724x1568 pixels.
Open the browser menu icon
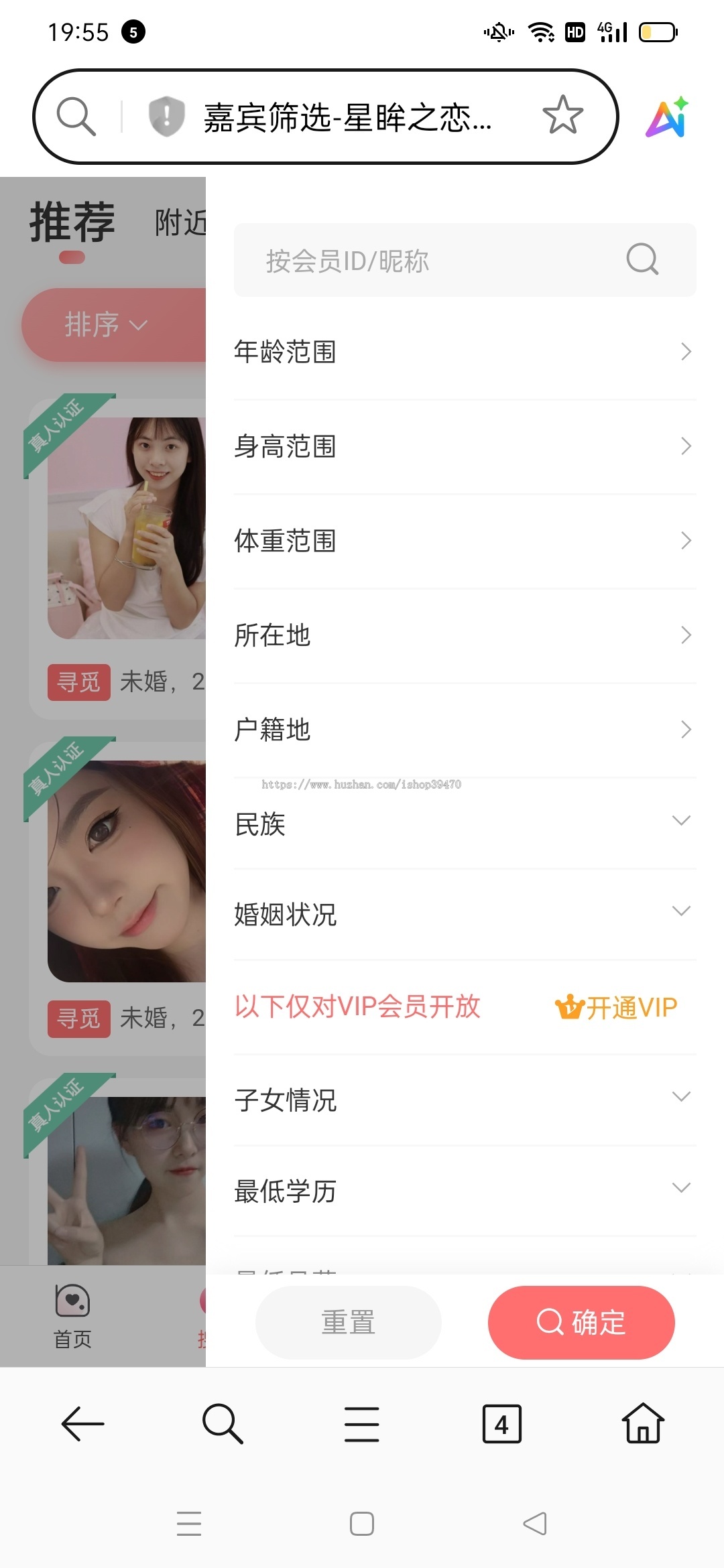point(361,1424)
